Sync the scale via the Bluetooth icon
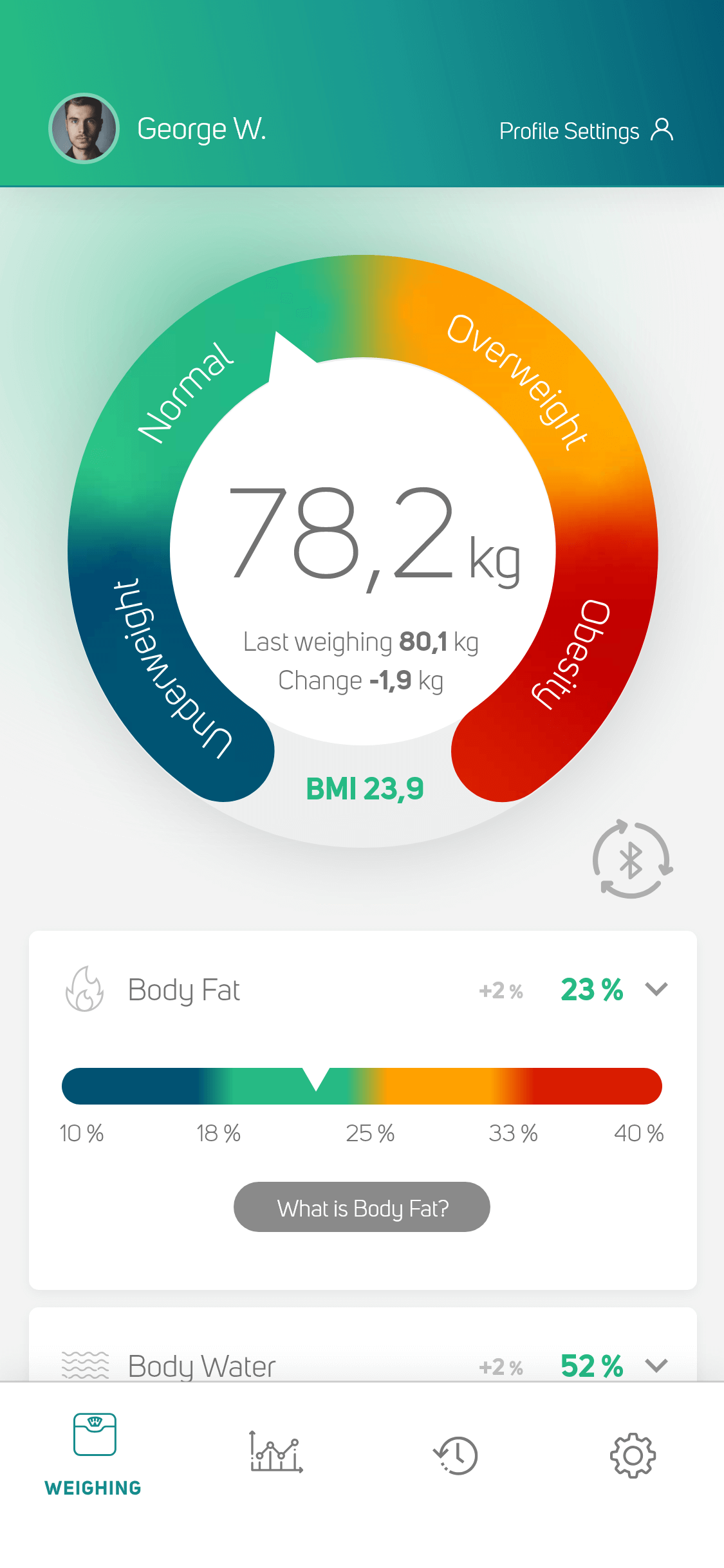The width and height of the screenshot is (724, 1568). [x=631, y=859]
